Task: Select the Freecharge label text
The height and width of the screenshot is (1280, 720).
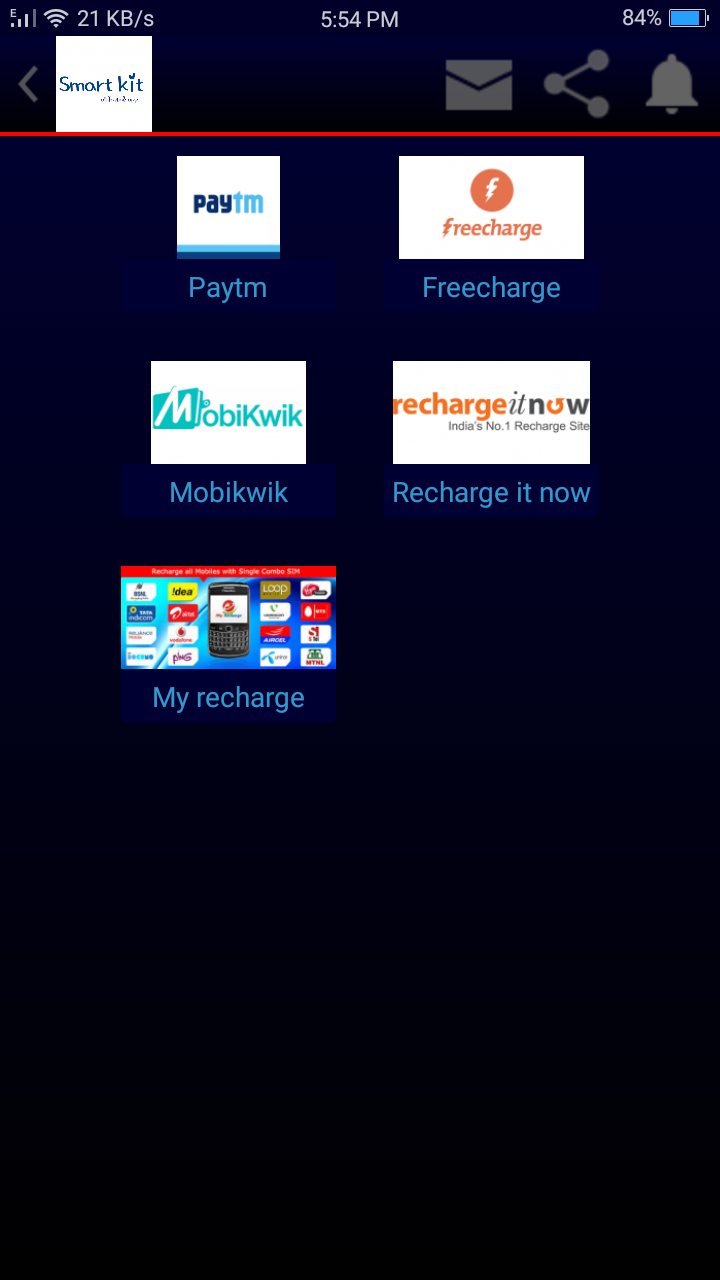Action: (x=491, y=288)
